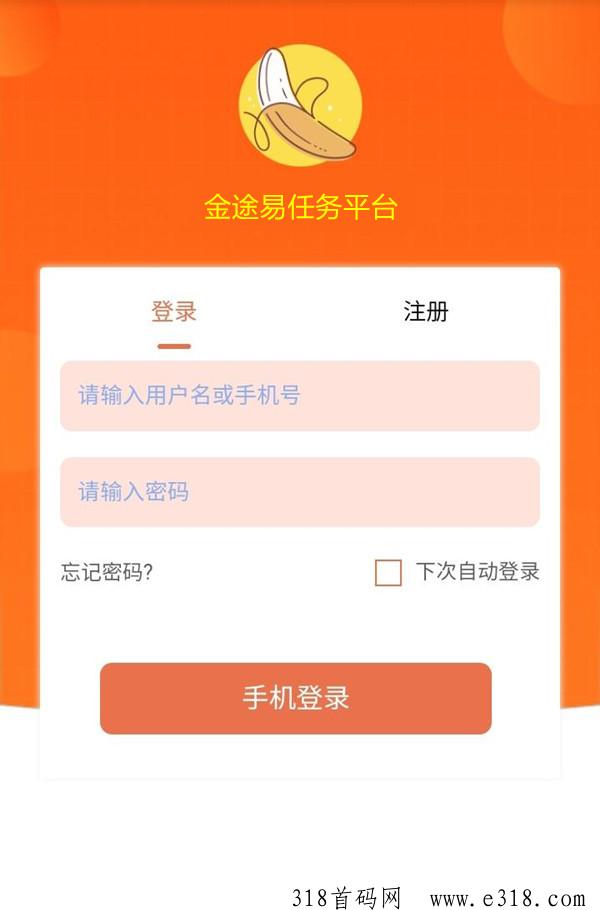Viewport: 600px width, 910px height.
Task: Focus the 请输入密码 password field
Action: coord(300,492)
